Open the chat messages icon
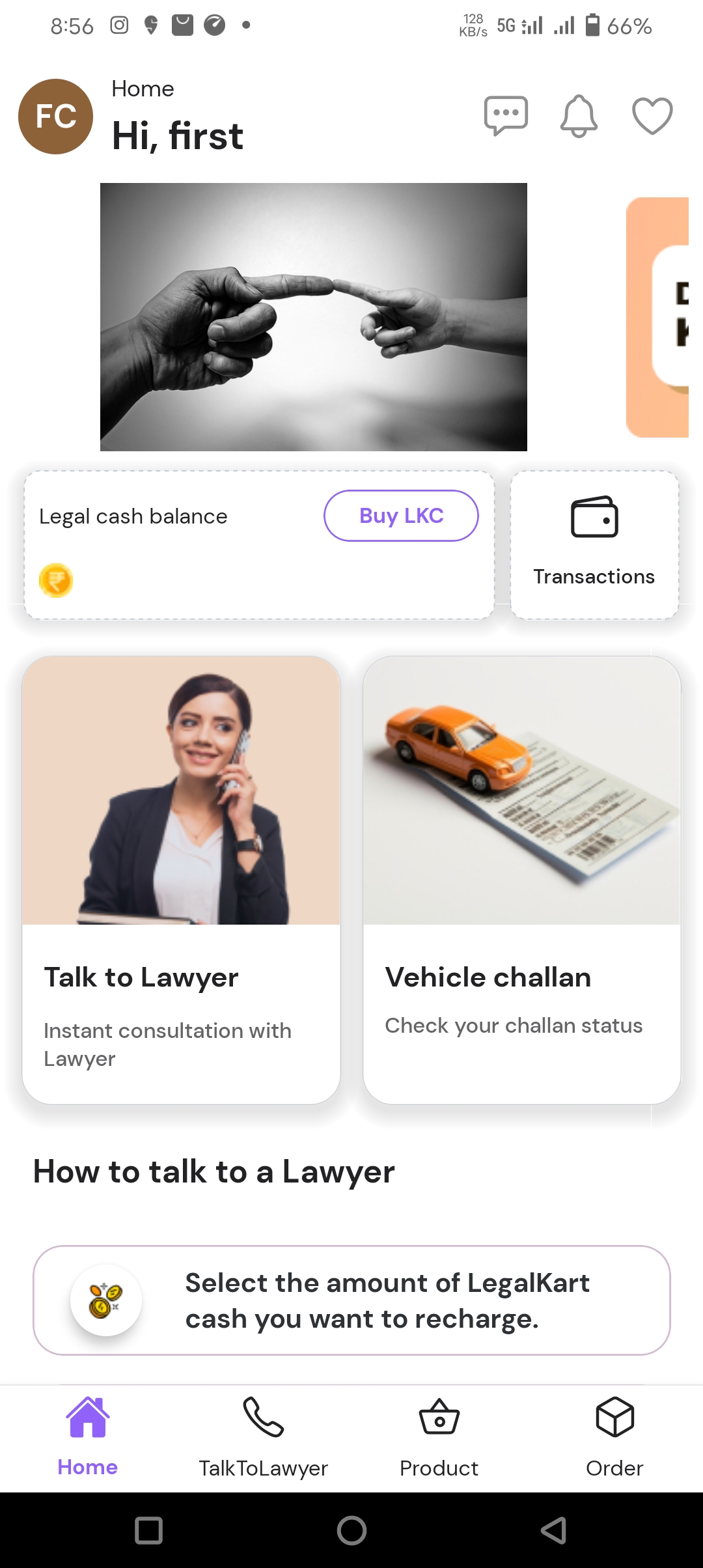 506,116
